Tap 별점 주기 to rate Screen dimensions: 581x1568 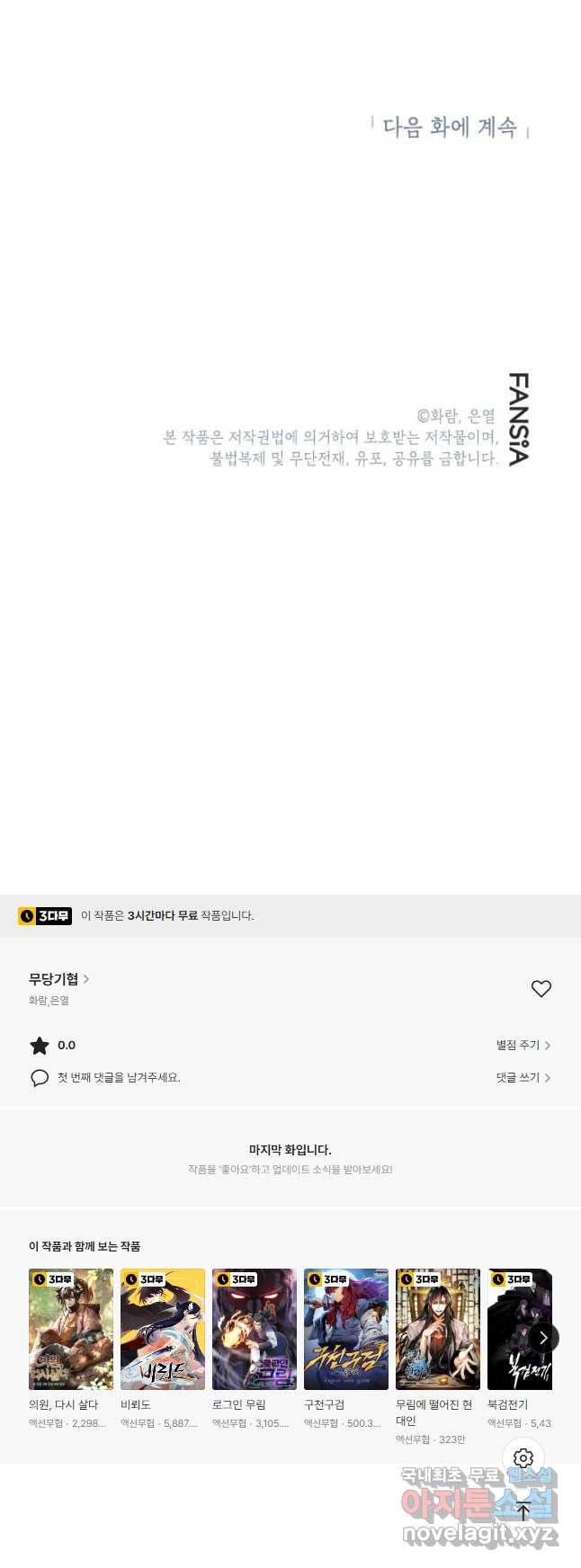tap(523, 1045)
